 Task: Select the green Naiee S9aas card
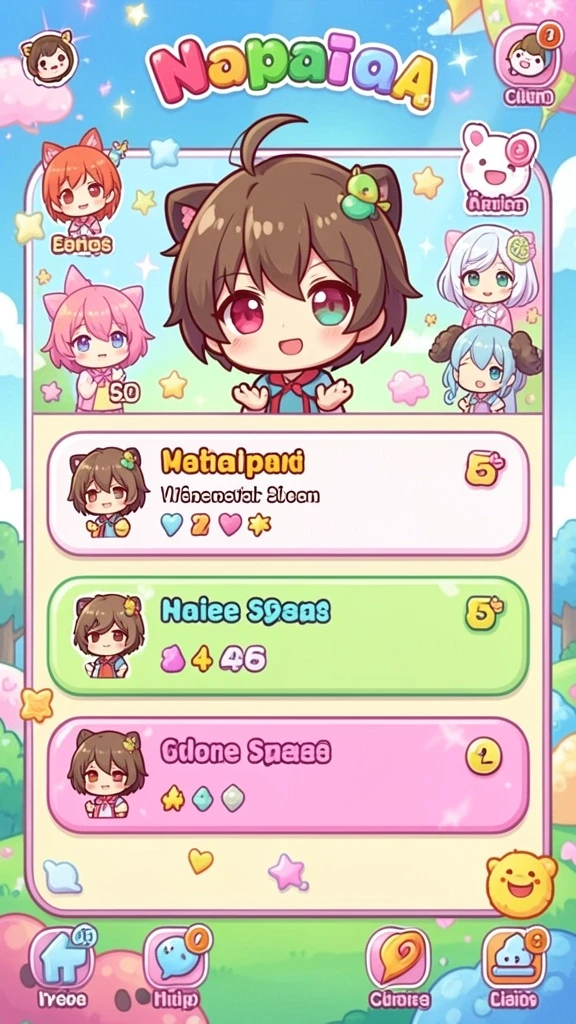(x=288, y=636)
